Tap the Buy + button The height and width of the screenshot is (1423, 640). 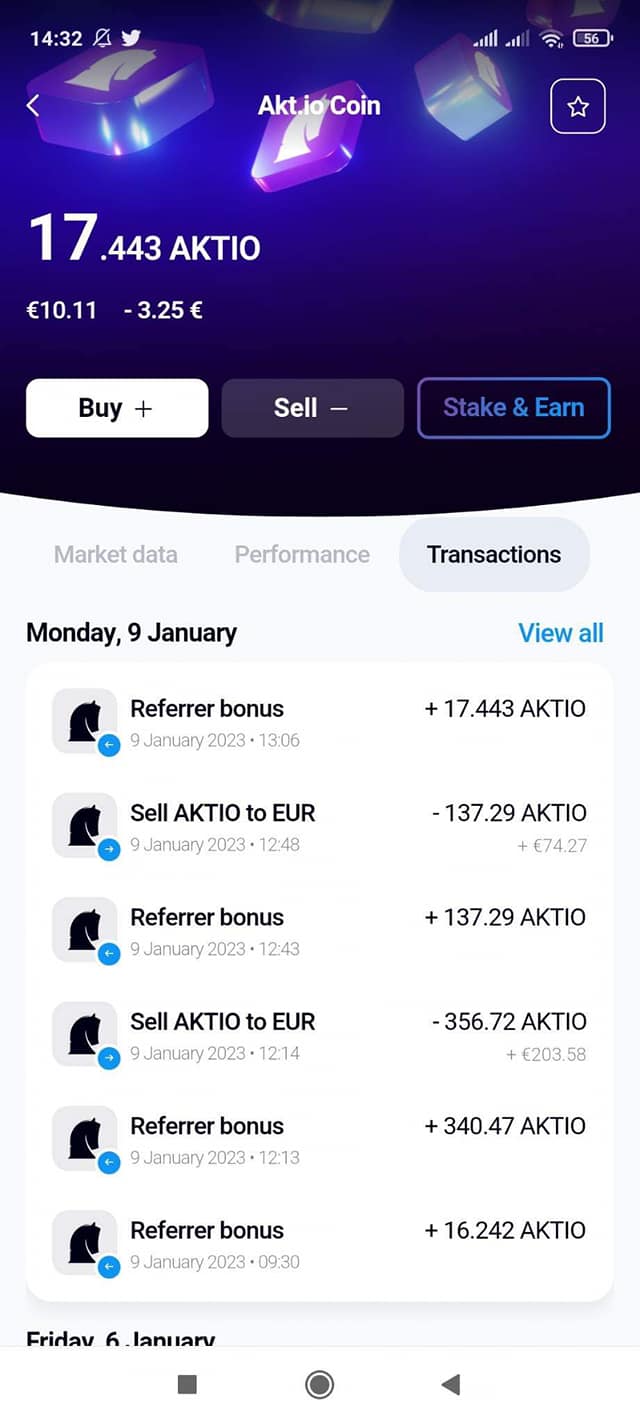(x=117, y=408)
